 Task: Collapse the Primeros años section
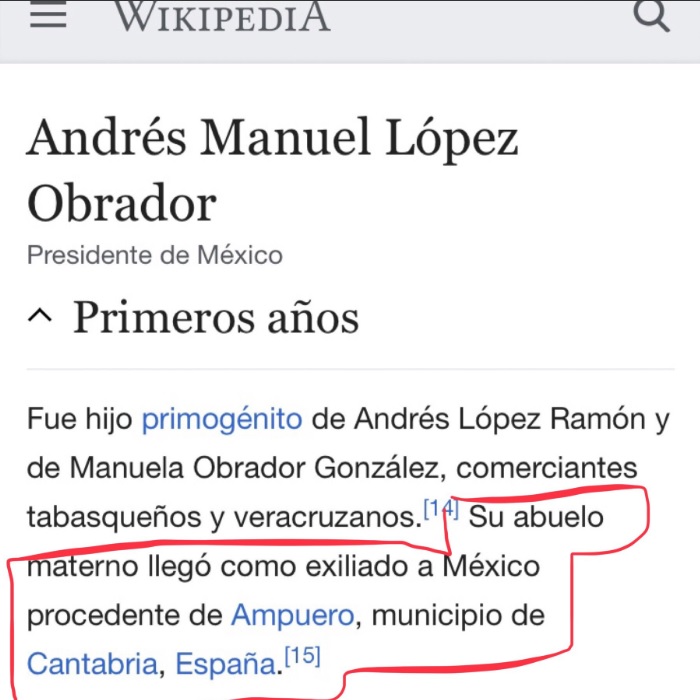point(40,318)
